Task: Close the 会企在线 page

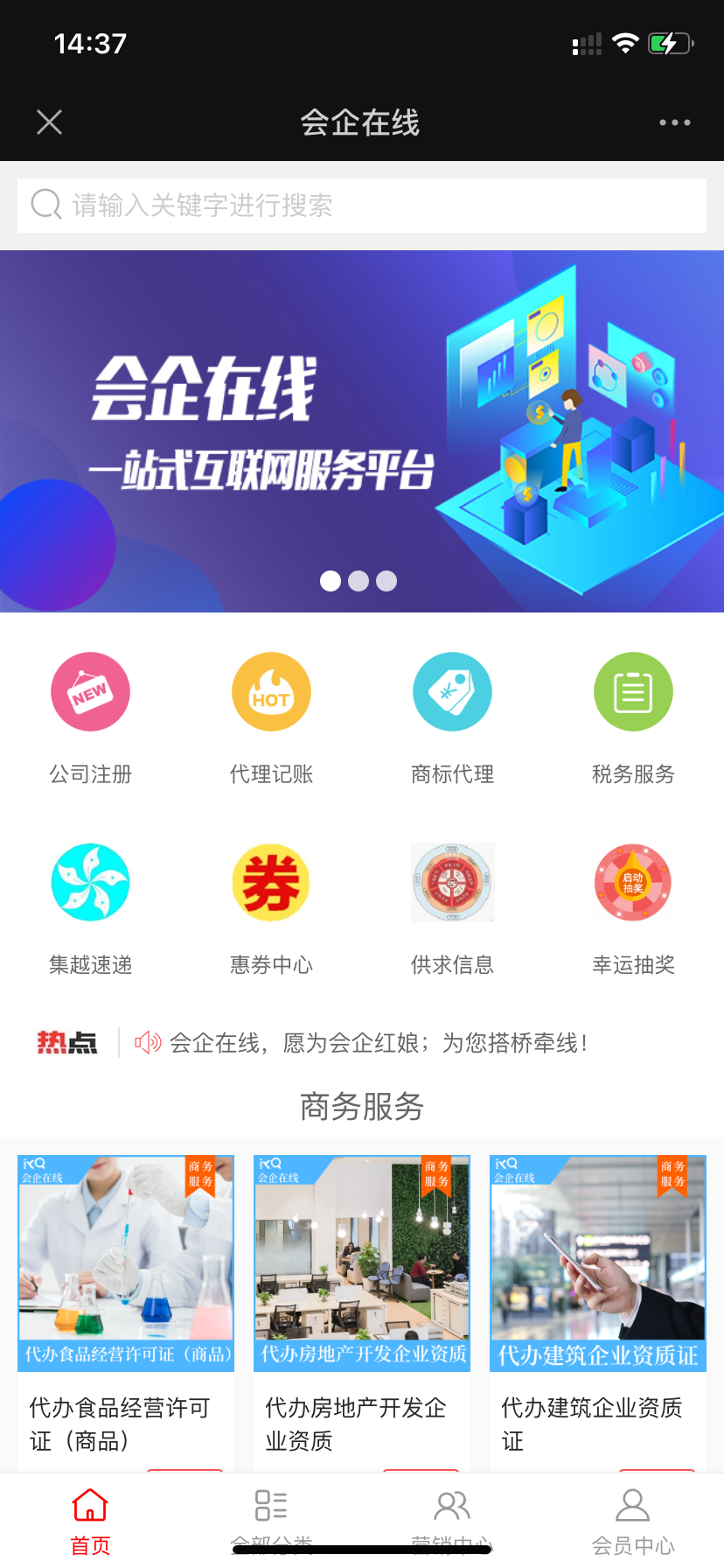Action: (50, 122)
